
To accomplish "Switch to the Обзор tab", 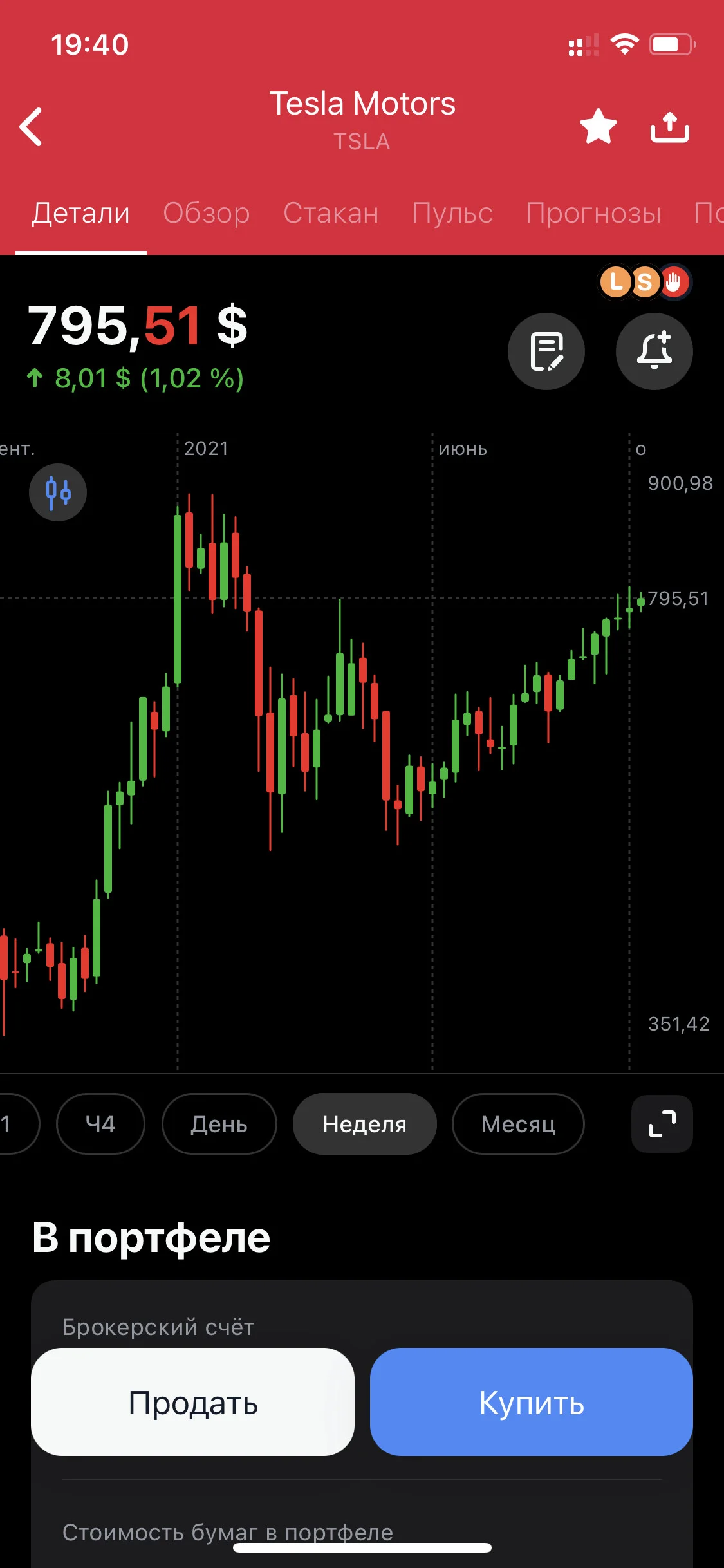I will (x=207, y=213).
